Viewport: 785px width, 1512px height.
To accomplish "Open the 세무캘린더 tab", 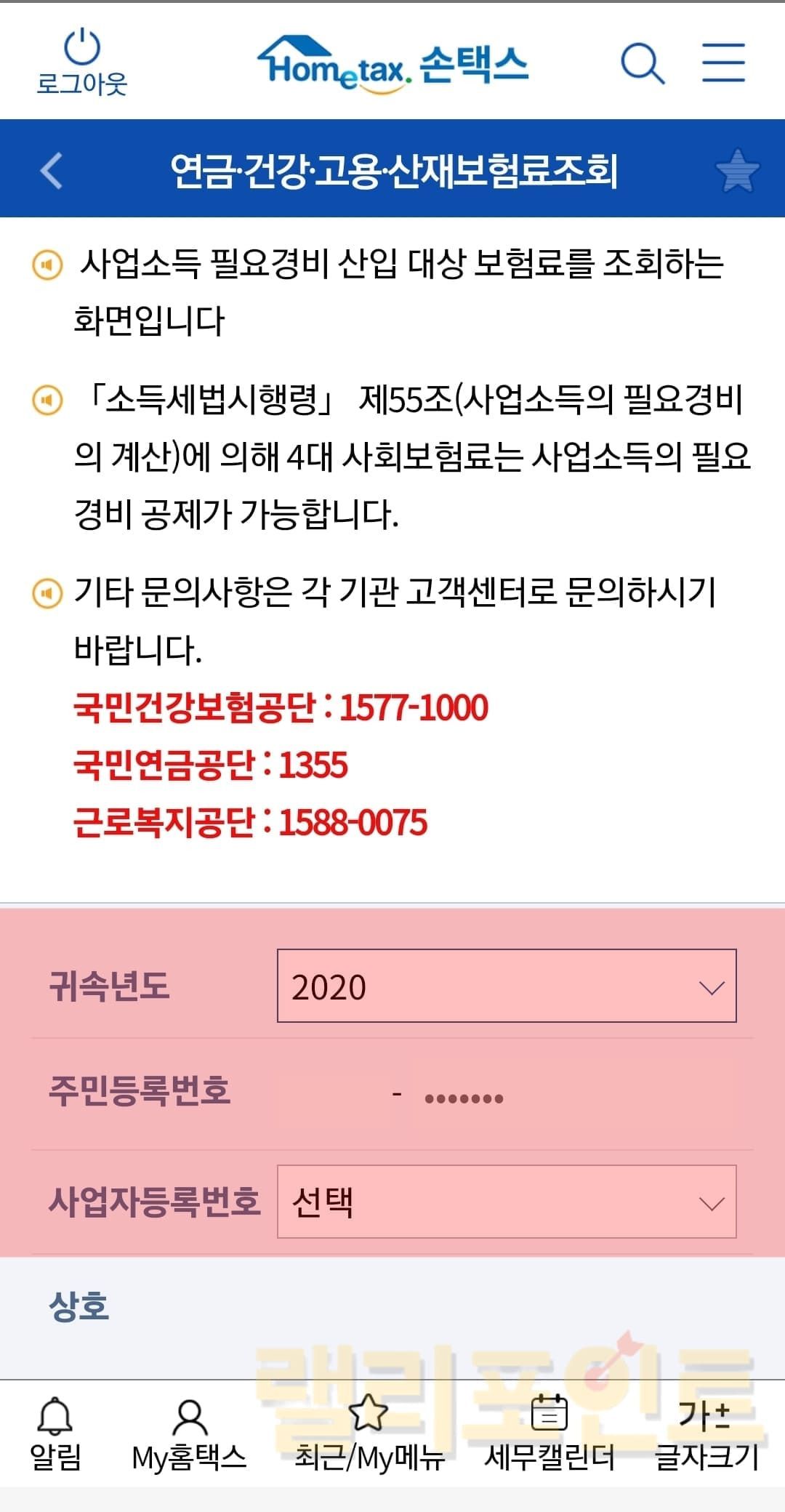I will click(549, 1435).
